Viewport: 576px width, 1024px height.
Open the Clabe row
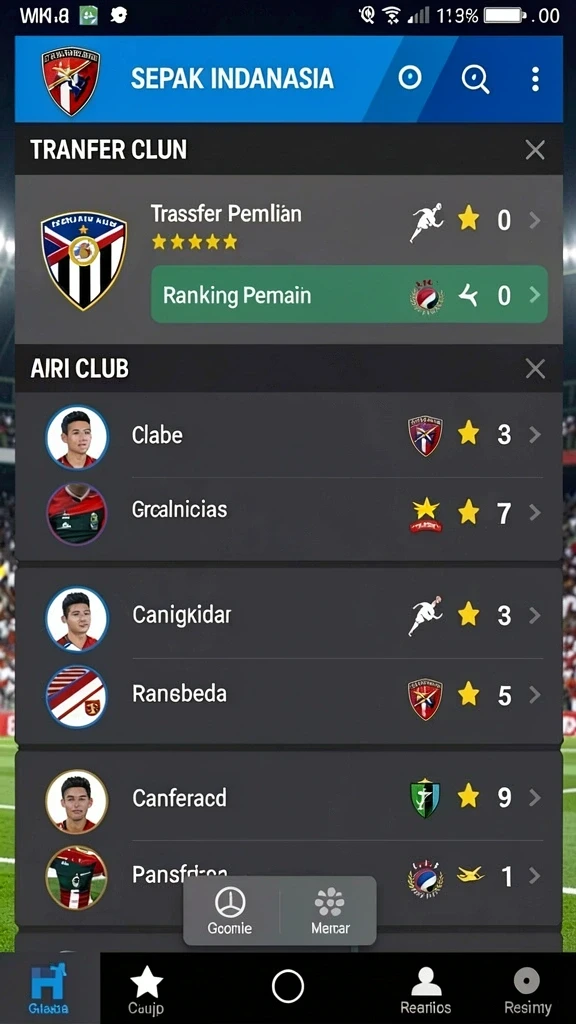tap(288, 435)
